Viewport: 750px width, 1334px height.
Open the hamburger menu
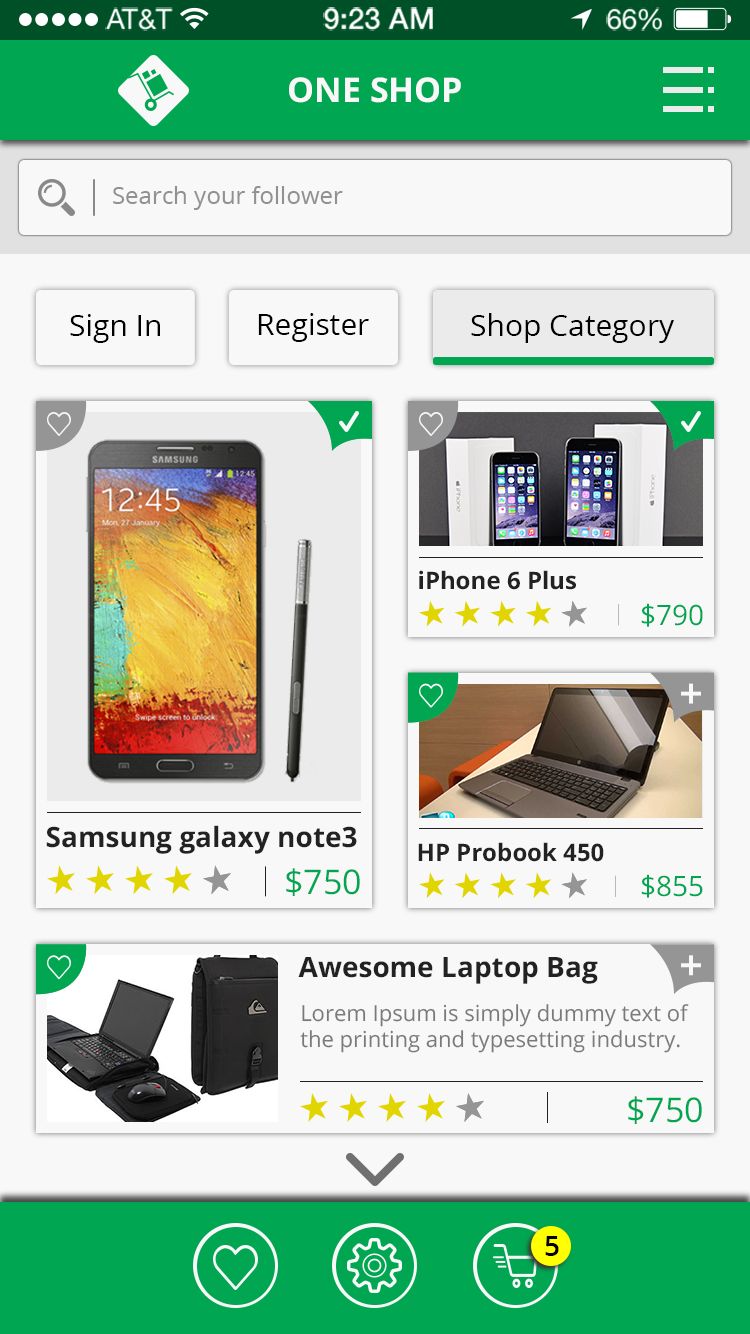688,90
